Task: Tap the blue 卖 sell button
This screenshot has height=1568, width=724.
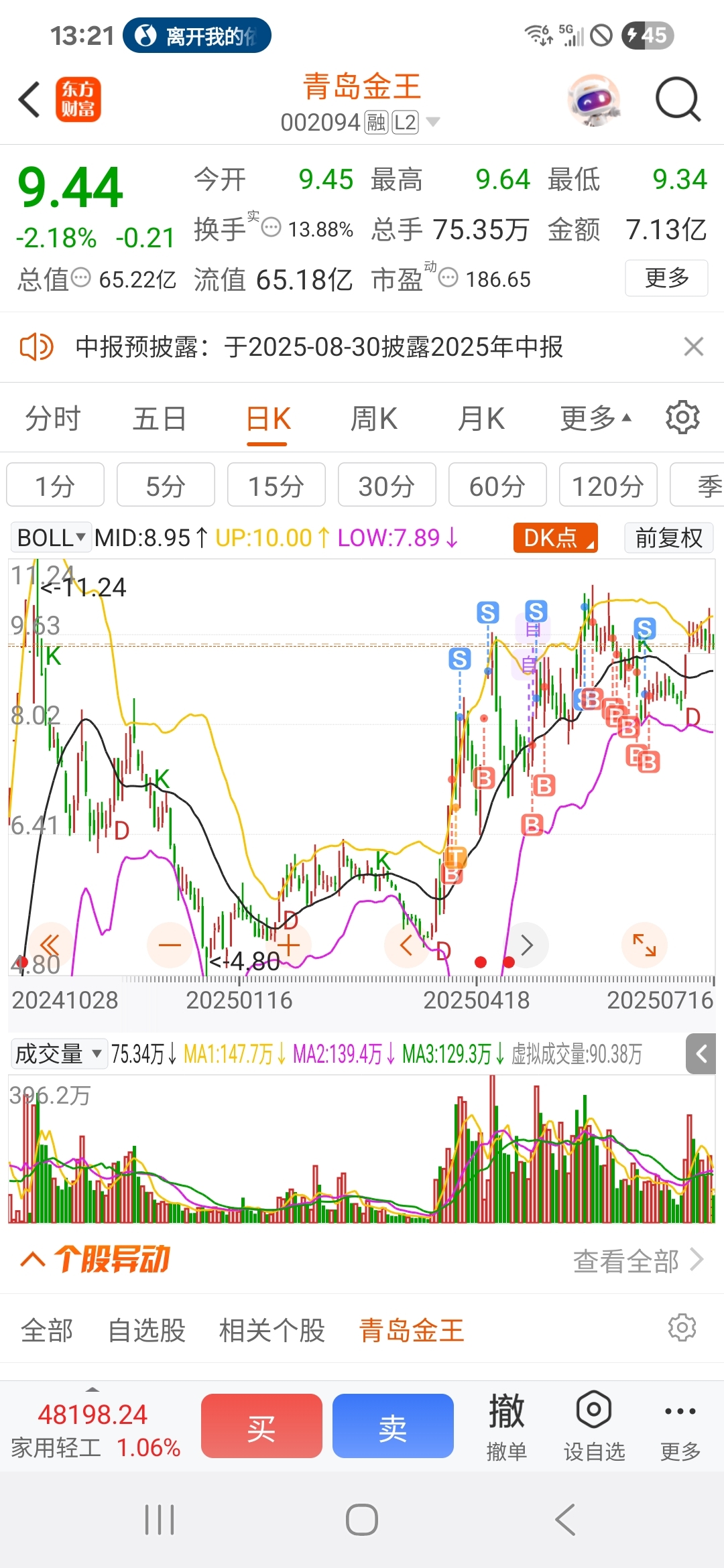Action: pyautogui.click(x=393, y=1426)
